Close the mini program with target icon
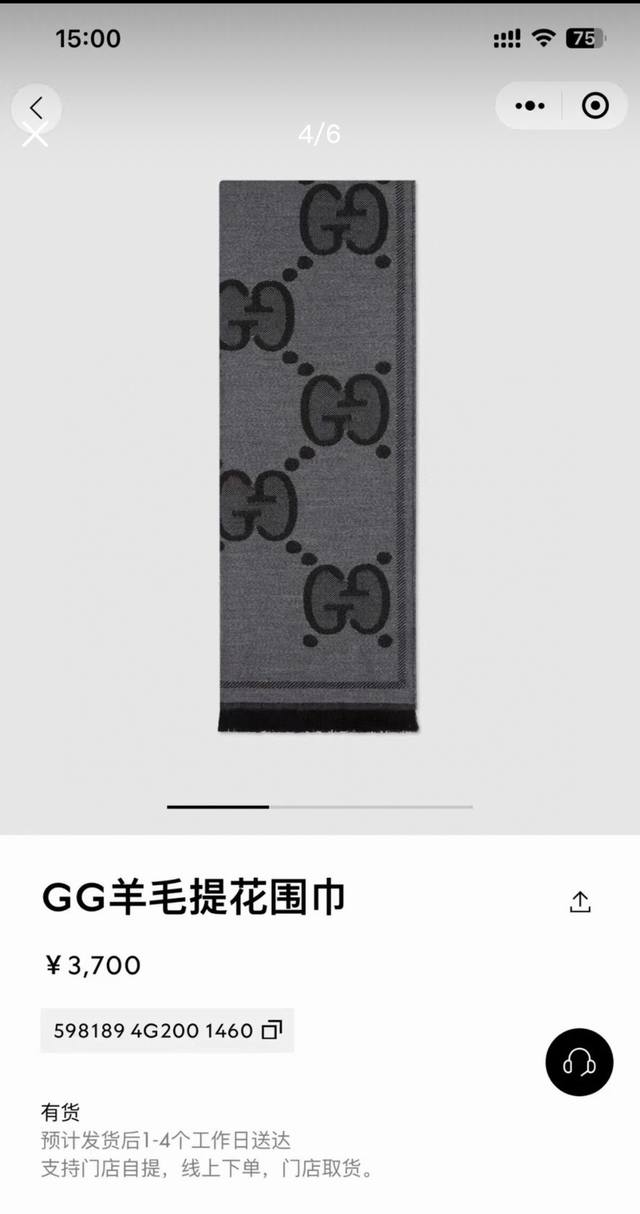The height and width of the screenshot is (1214, 640). point(595,105)
